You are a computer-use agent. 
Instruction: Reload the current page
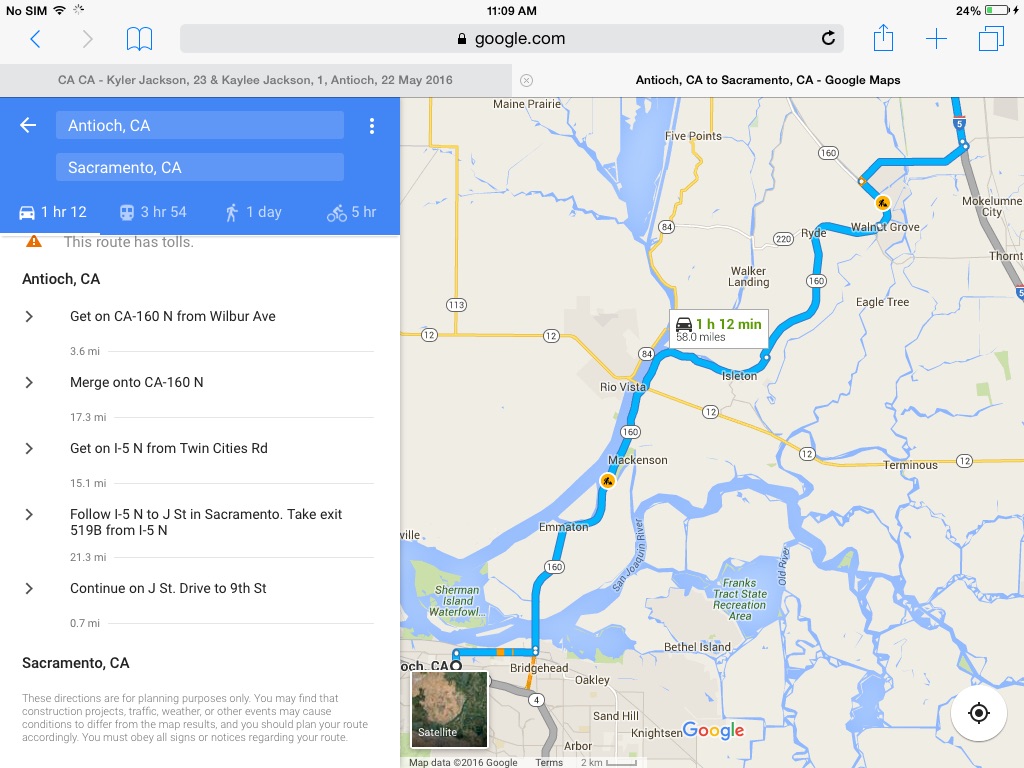point(828,39)
